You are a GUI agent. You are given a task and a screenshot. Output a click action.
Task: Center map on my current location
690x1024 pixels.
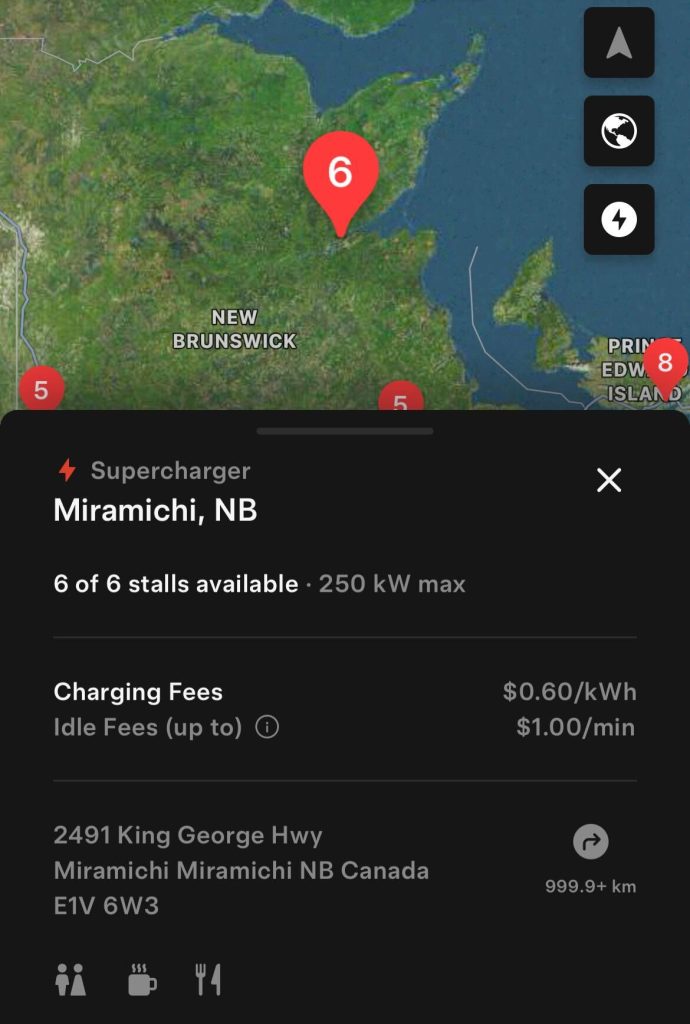click(619, 43)
